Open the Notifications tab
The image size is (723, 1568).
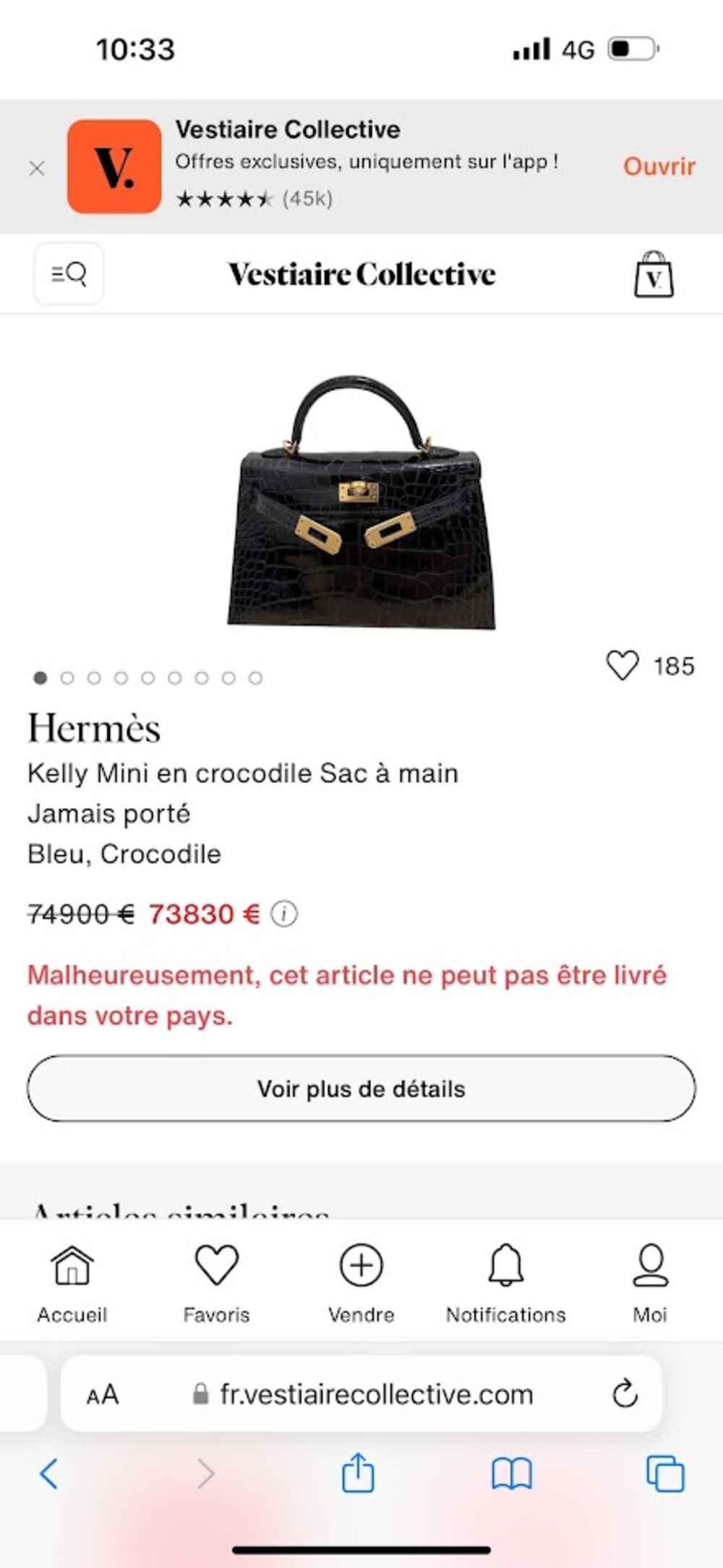pyautogui.click(x=505, y=1282)
